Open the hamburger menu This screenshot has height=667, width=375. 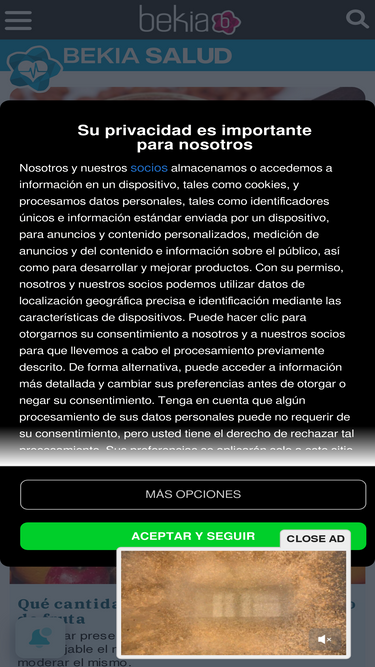pos(18,20)
